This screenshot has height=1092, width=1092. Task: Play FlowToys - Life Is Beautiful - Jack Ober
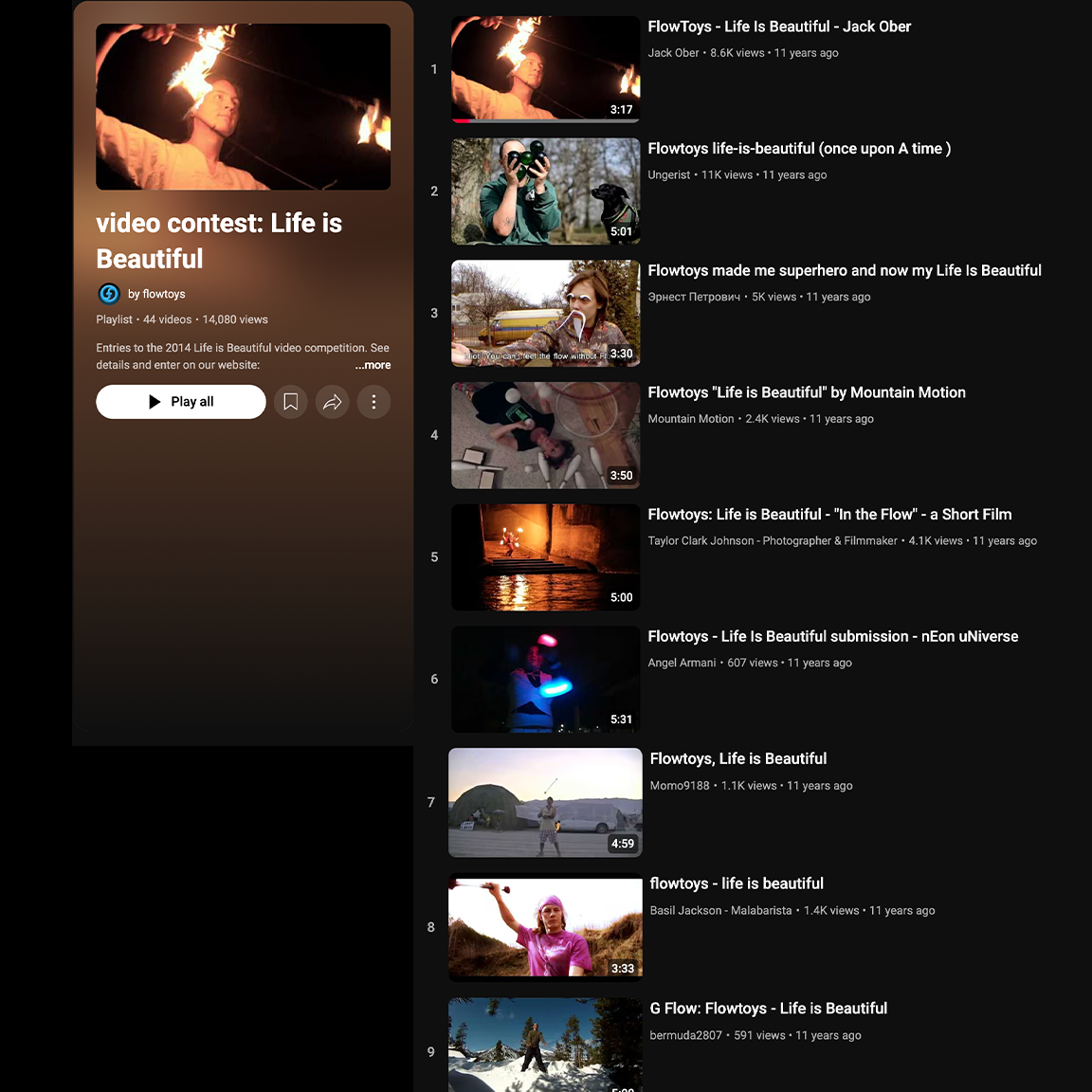(x=778, y=27)
